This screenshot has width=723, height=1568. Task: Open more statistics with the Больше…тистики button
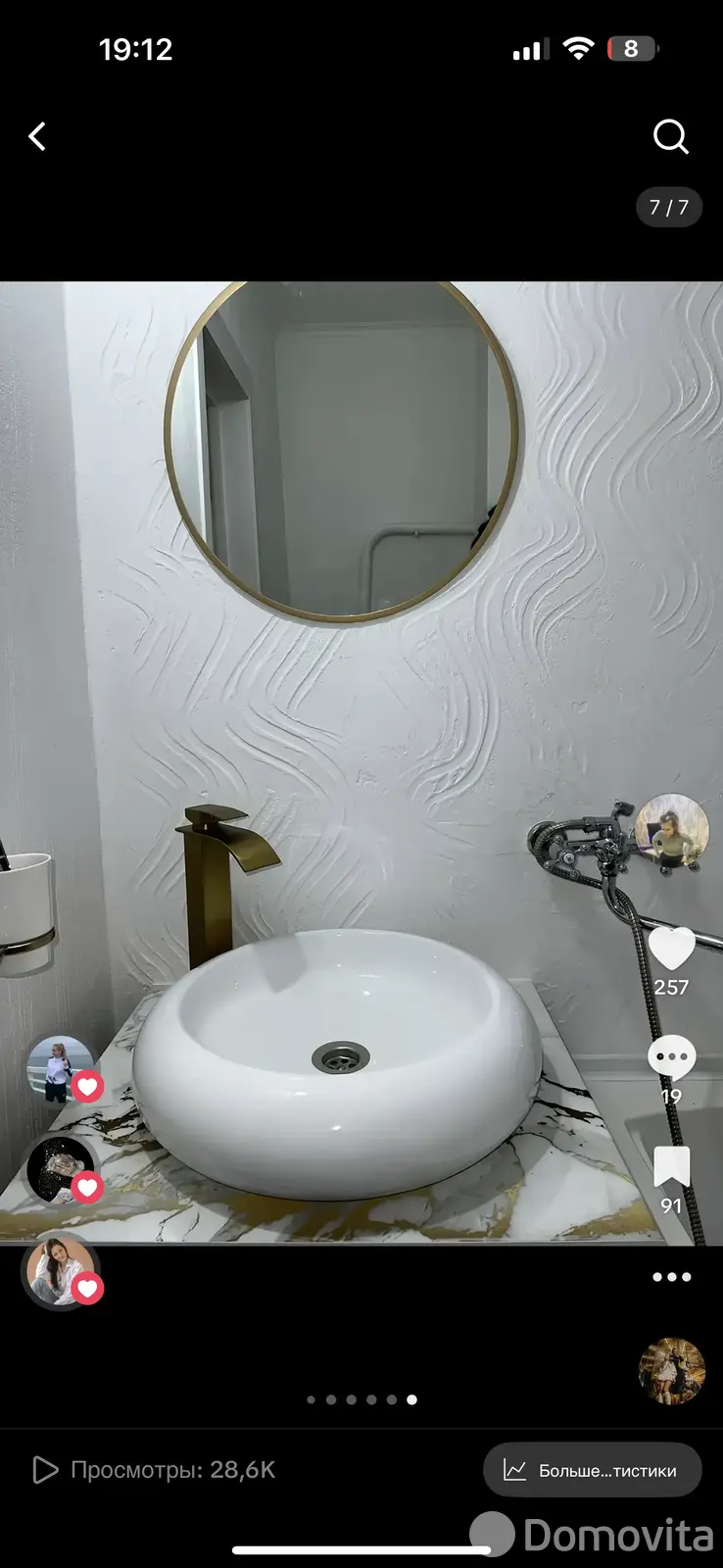(x=592, y=1470)
